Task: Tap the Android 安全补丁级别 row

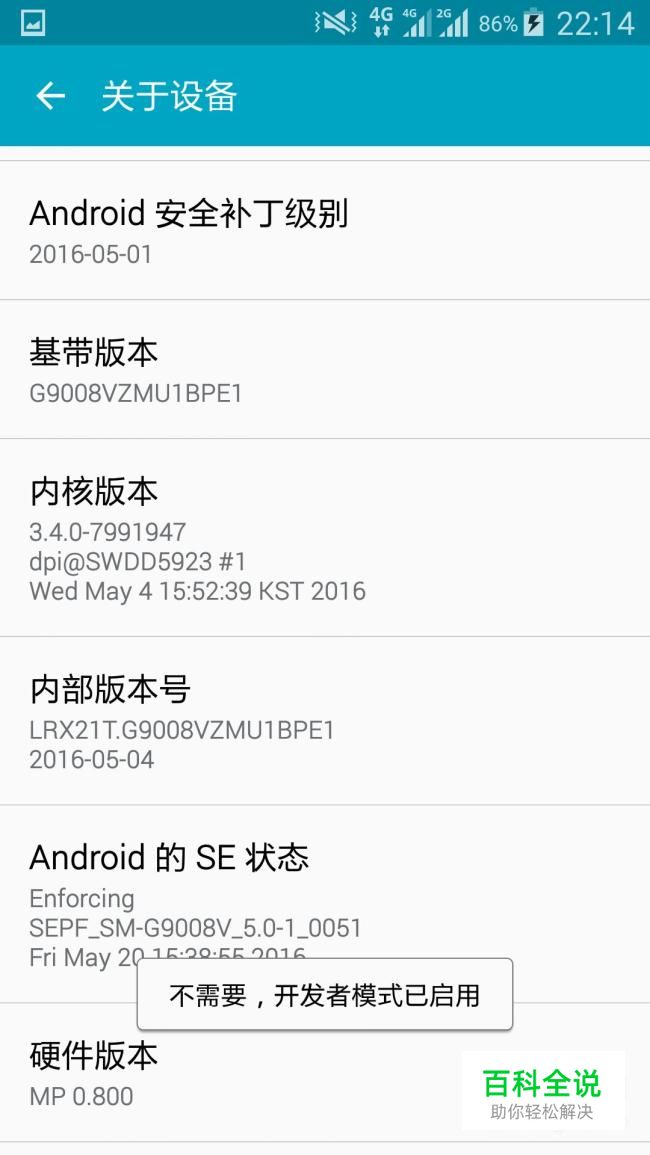Action: (325, 231)
